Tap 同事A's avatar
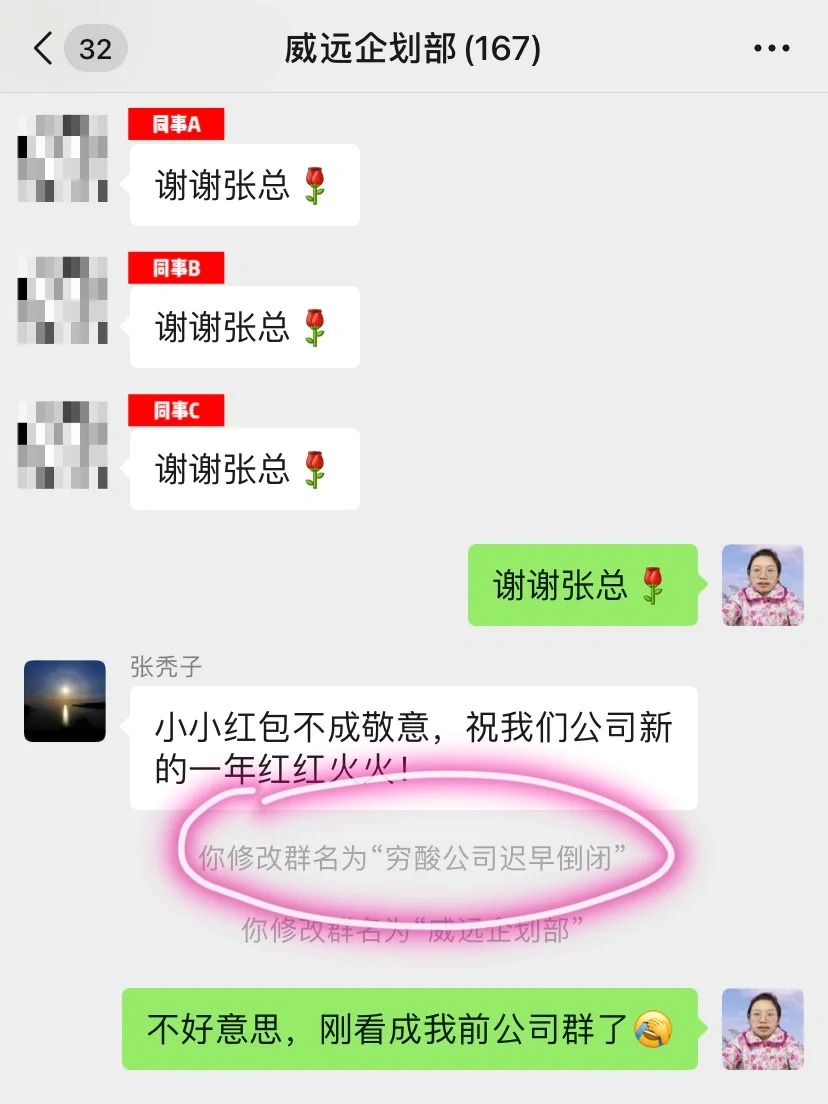 point(63,160)
